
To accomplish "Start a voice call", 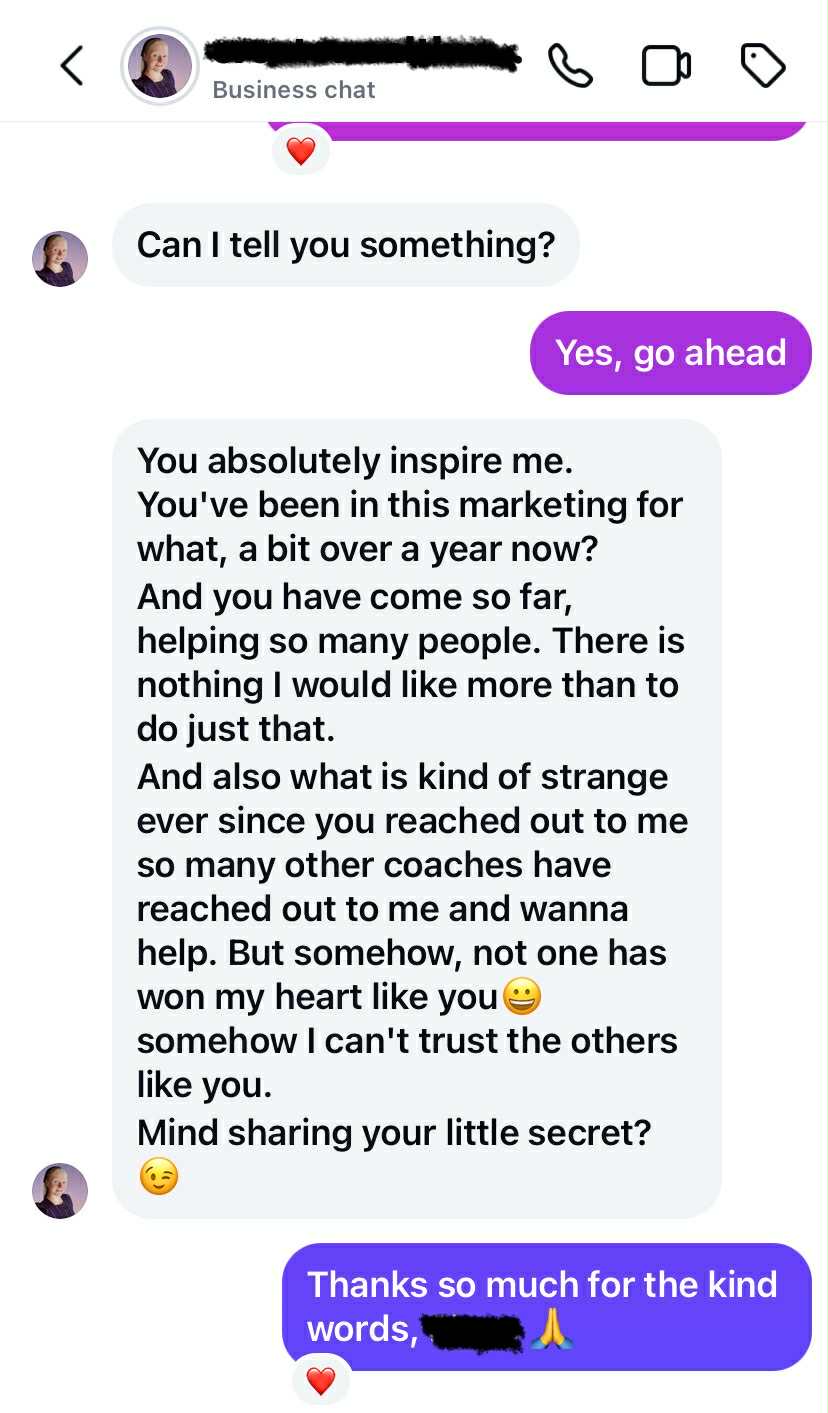I will pos(570,66).
